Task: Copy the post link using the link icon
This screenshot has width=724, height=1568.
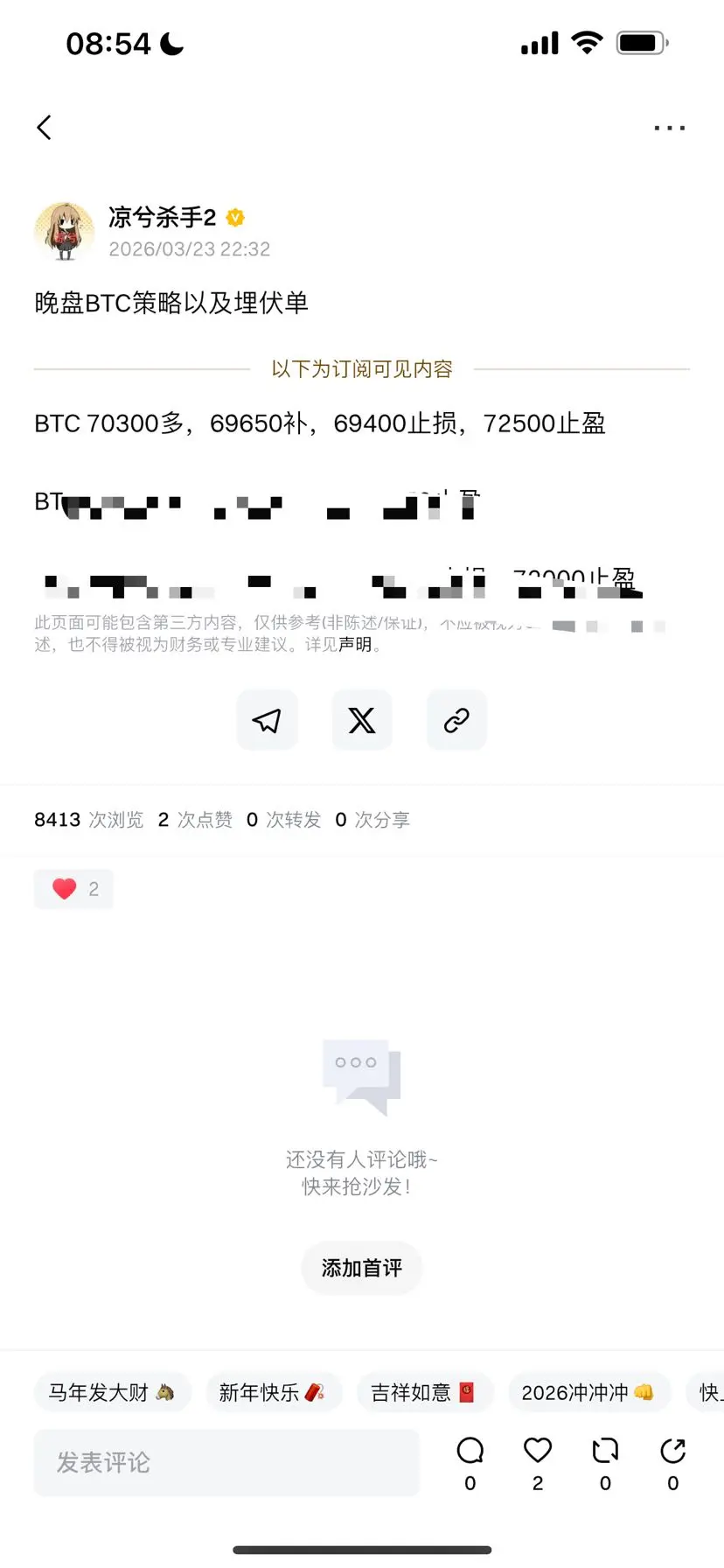Action: click(456, 719)
